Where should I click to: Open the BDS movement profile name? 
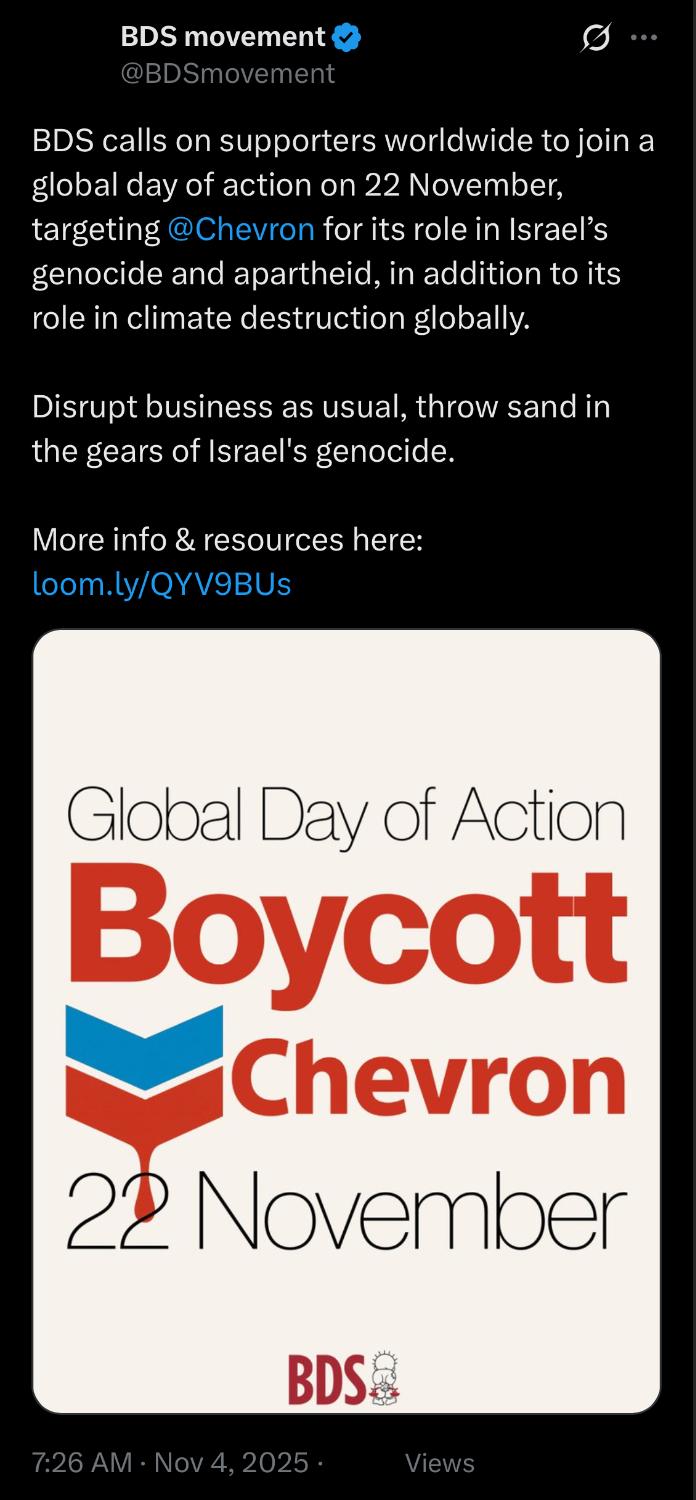222,38
